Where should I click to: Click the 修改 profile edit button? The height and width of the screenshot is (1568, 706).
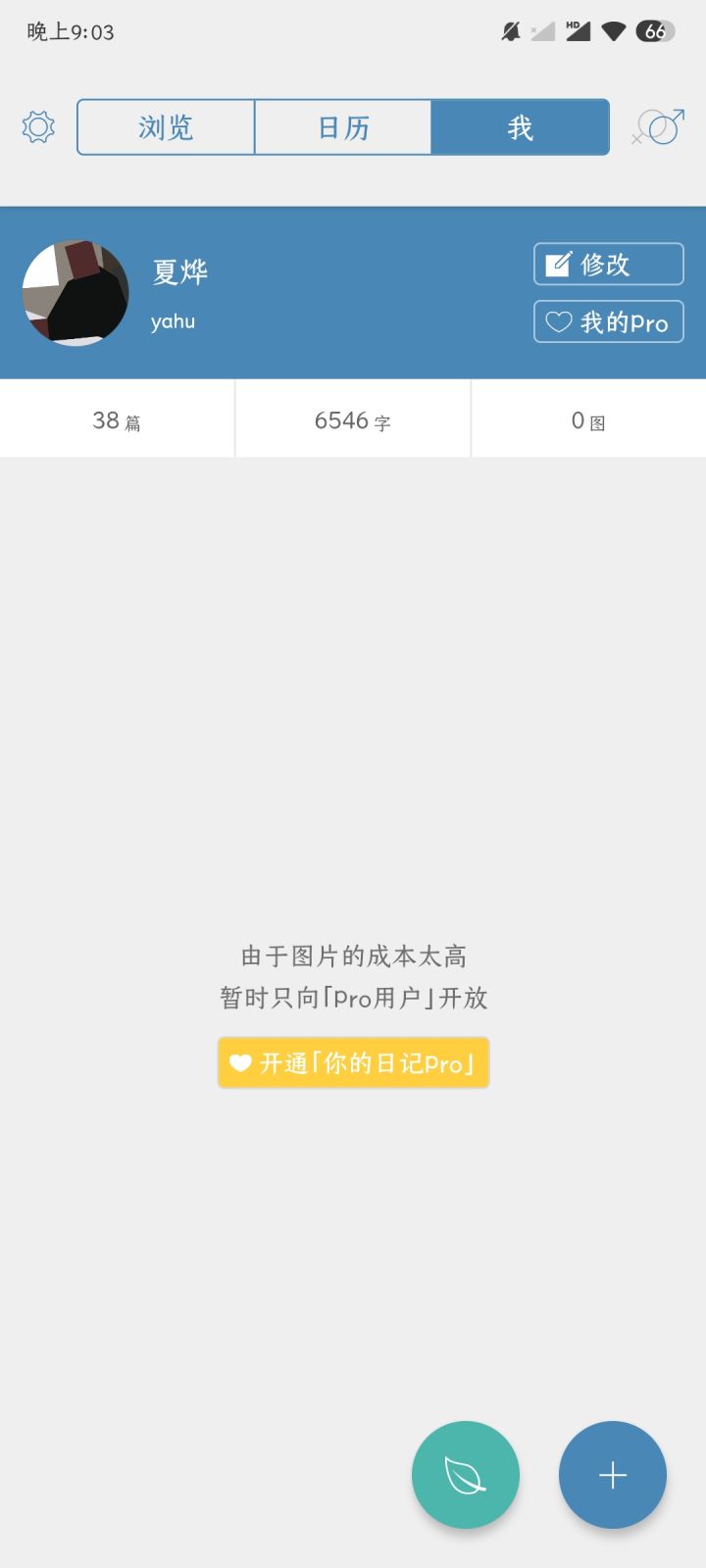[x=608, y=263]
